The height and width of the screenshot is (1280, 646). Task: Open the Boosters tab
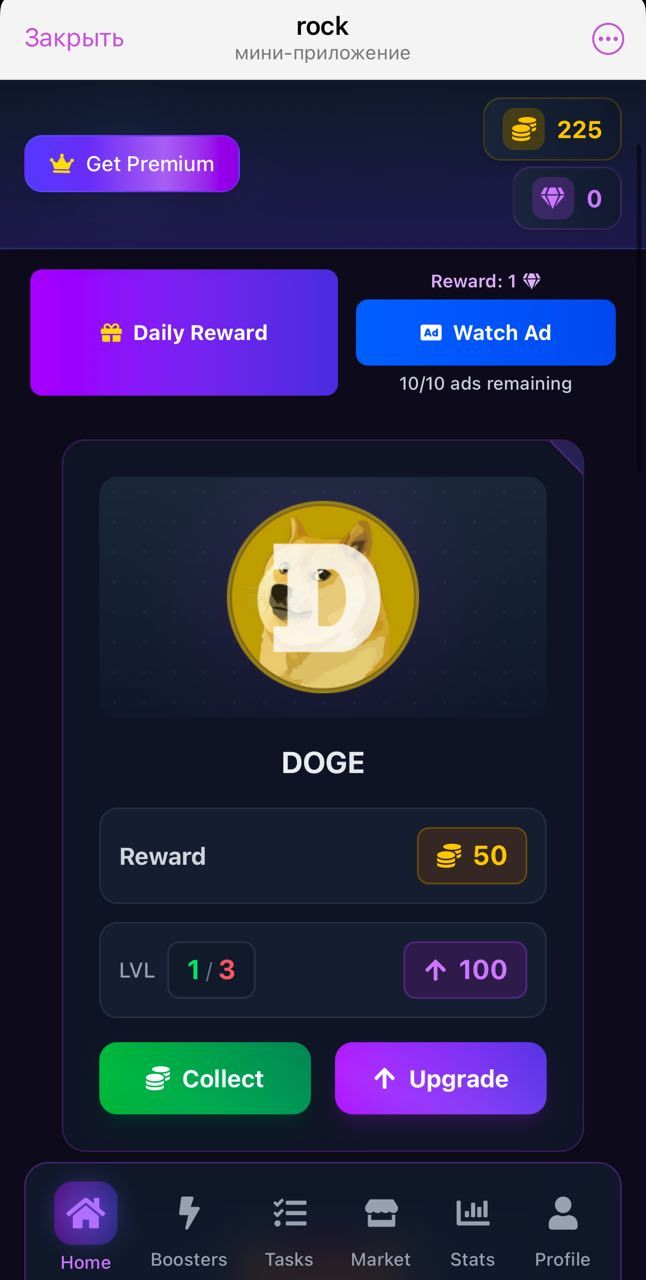pyautogui.click(x=188, y=1230)
